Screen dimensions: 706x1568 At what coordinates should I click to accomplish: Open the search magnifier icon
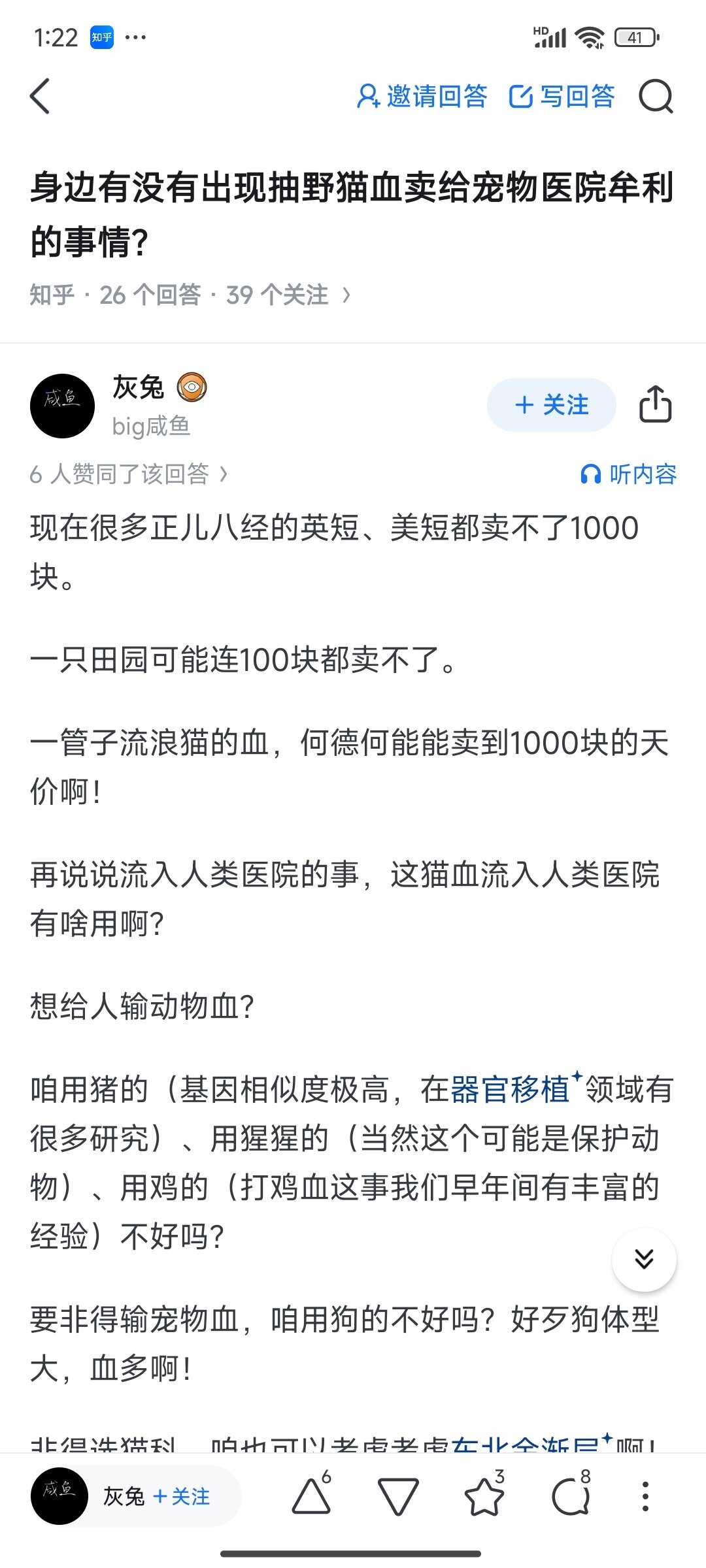(x=656, y=97)
